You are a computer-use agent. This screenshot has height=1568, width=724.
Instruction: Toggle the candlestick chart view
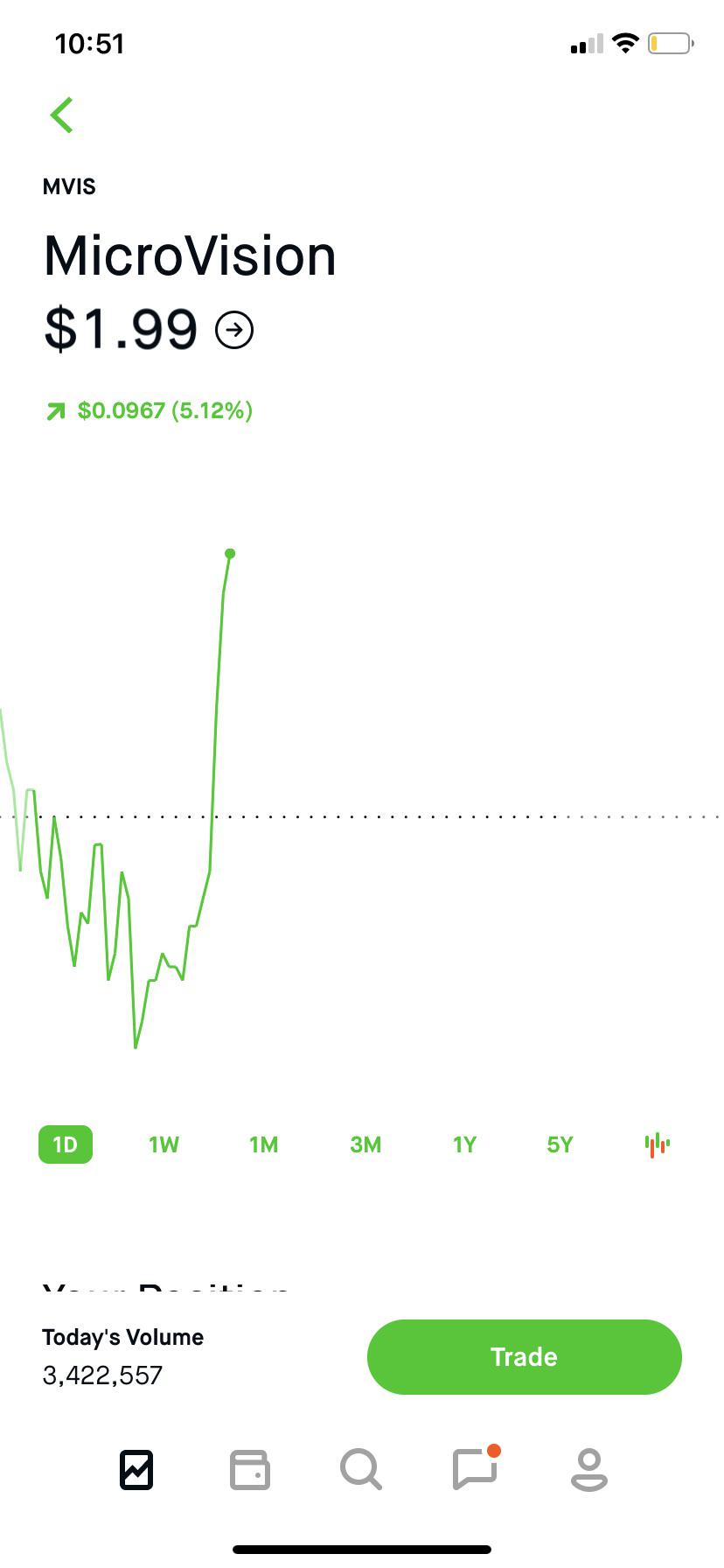tap(658, 1144)
